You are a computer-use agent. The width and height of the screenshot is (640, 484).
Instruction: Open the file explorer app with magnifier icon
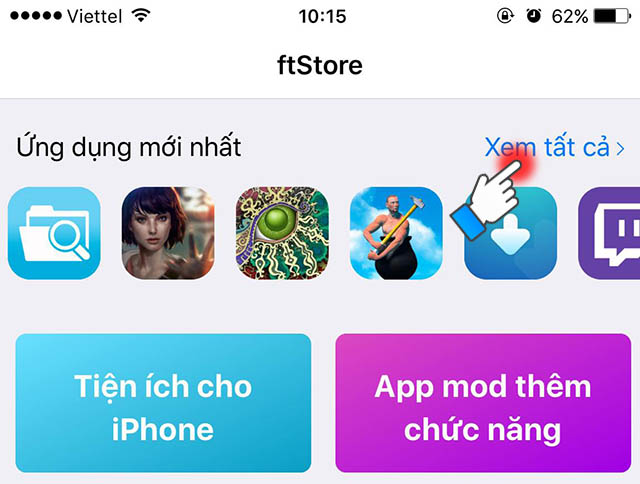point(55,234)
